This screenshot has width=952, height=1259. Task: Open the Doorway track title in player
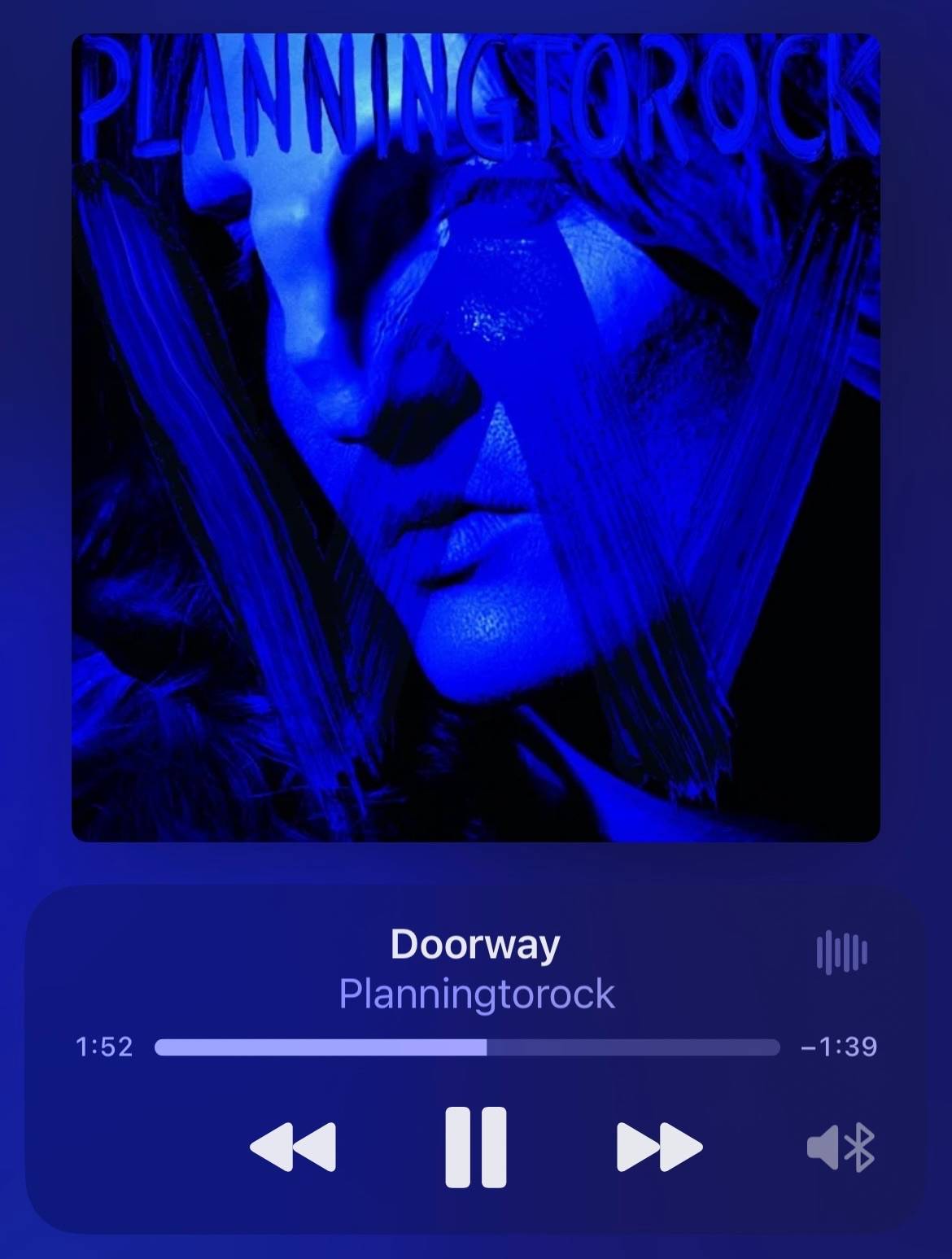475,945
